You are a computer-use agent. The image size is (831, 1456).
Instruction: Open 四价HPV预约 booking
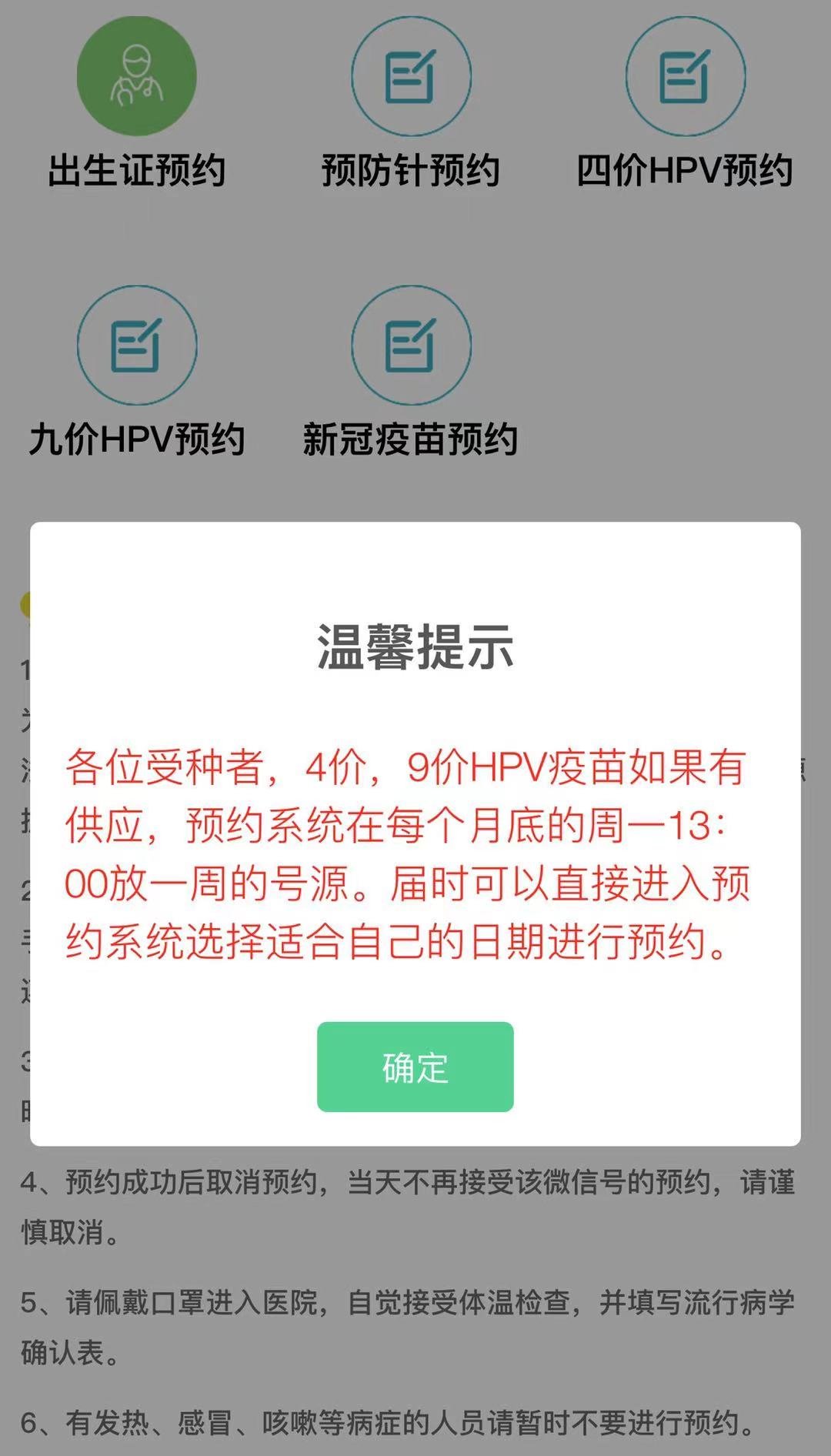point(685,77)
